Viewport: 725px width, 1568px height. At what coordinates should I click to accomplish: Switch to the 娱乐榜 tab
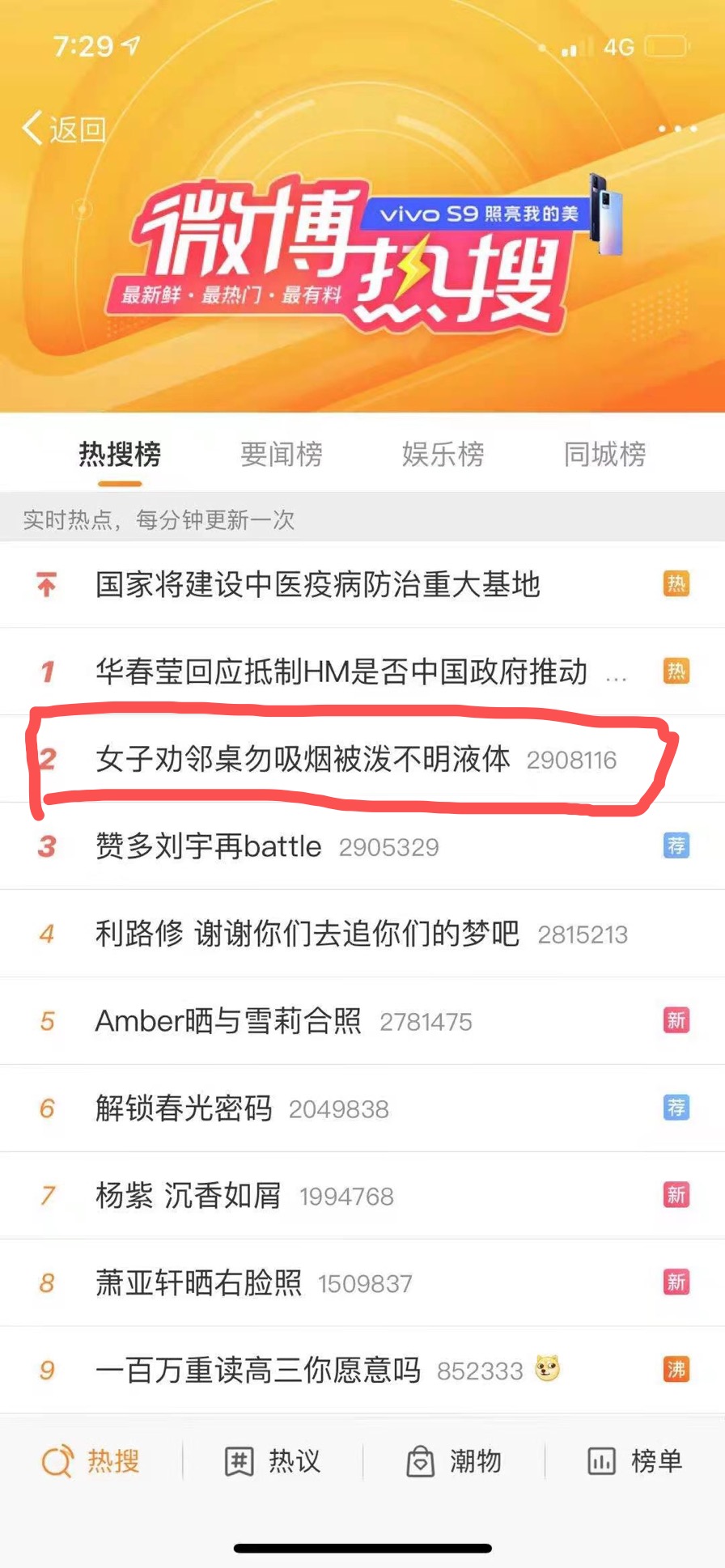(x=443, y=454)
